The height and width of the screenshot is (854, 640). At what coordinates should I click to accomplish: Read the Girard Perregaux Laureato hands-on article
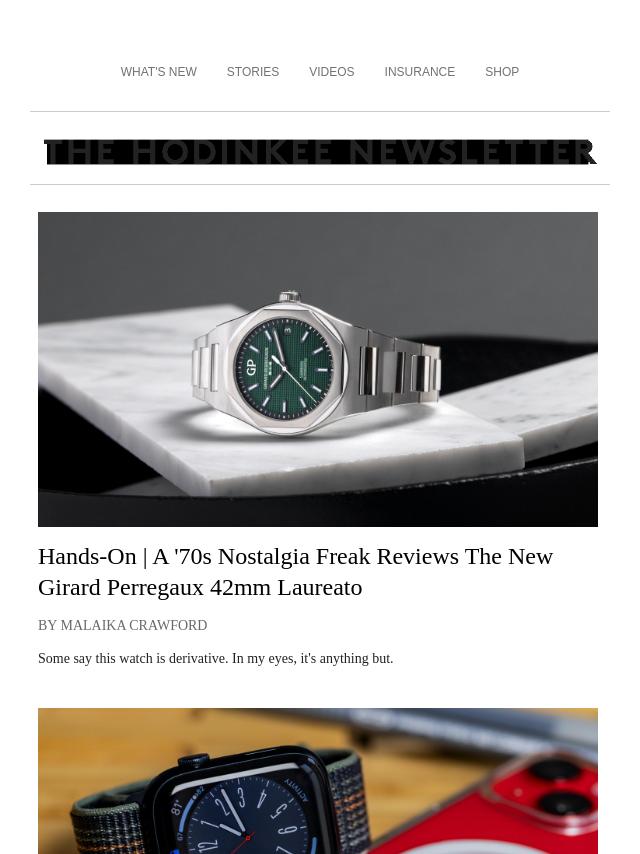click(x=295, y=571)
